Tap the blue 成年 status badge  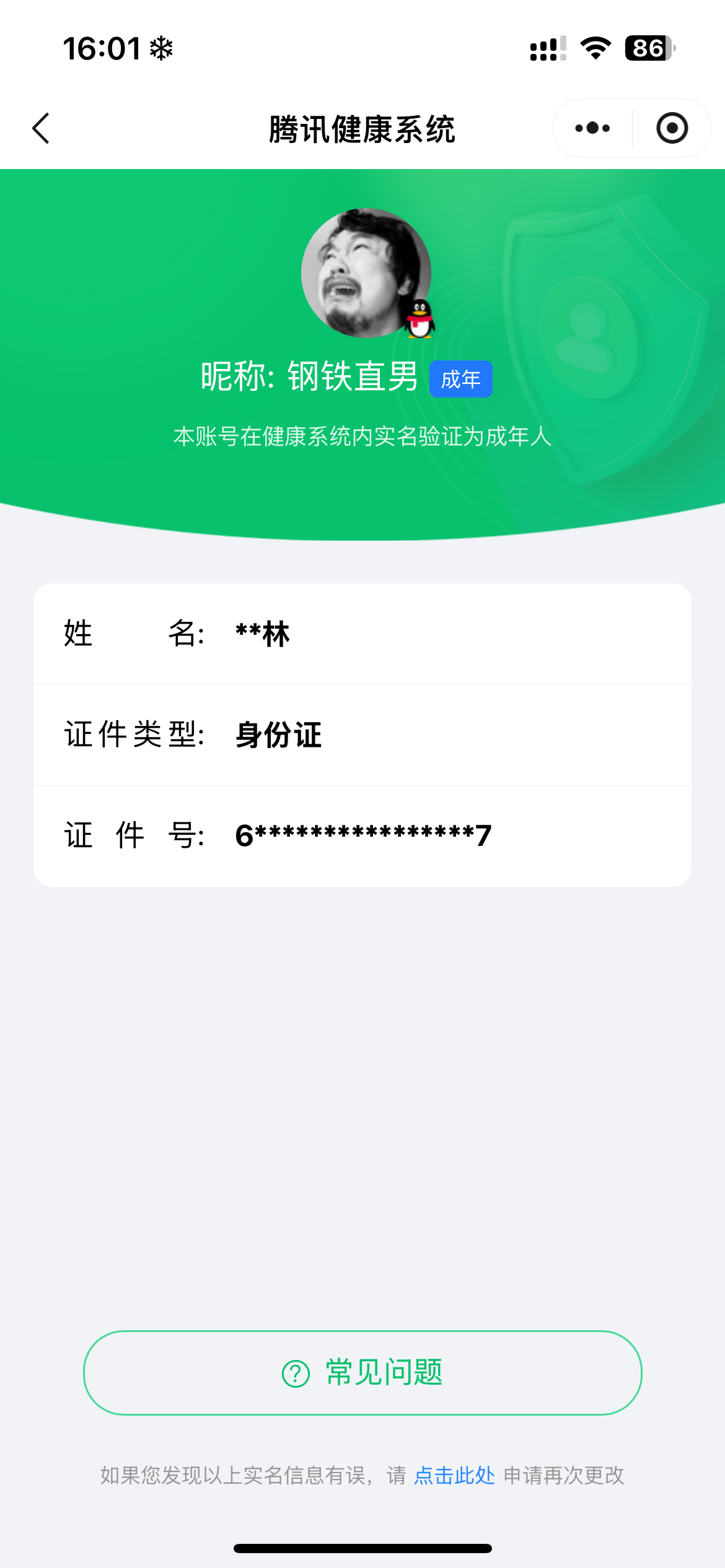[x=461, y=378]
